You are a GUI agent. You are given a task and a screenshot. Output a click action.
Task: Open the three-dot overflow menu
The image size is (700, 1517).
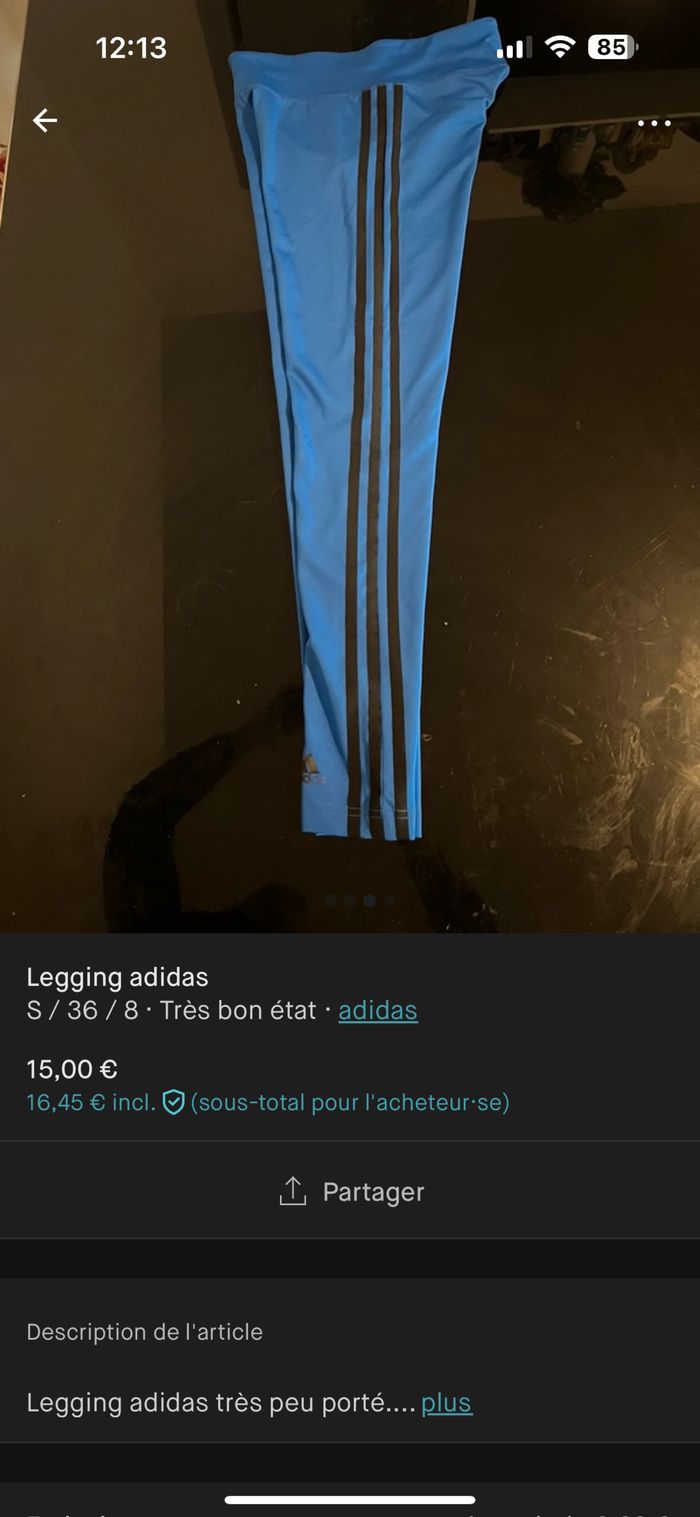click(x=654, y=124)
